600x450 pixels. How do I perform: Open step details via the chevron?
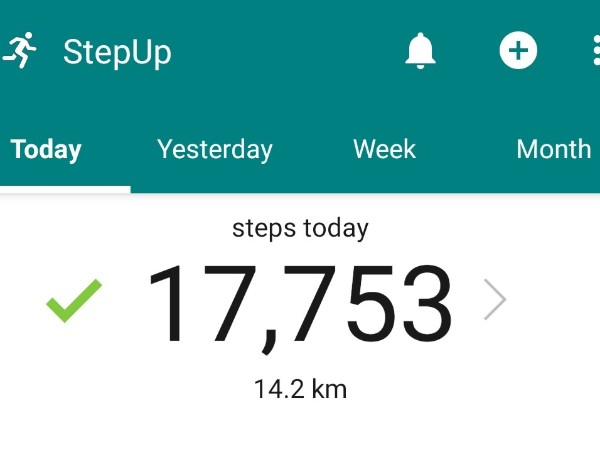click(x=495, y=300)
